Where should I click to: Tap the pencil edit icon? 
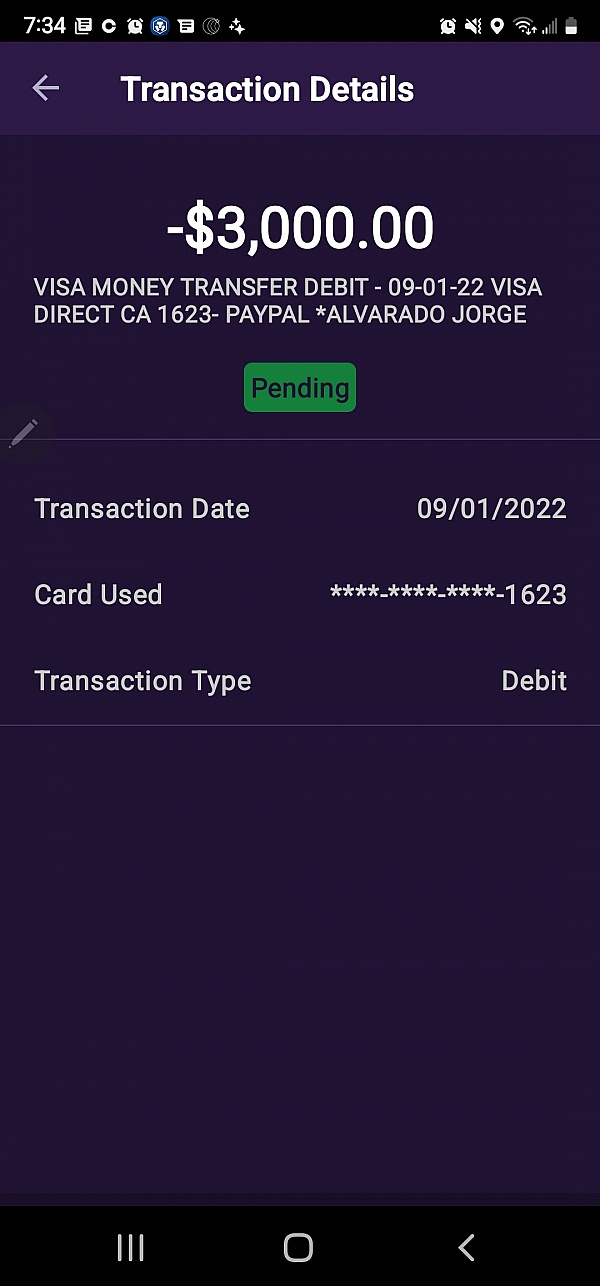[x=23, y=434]
